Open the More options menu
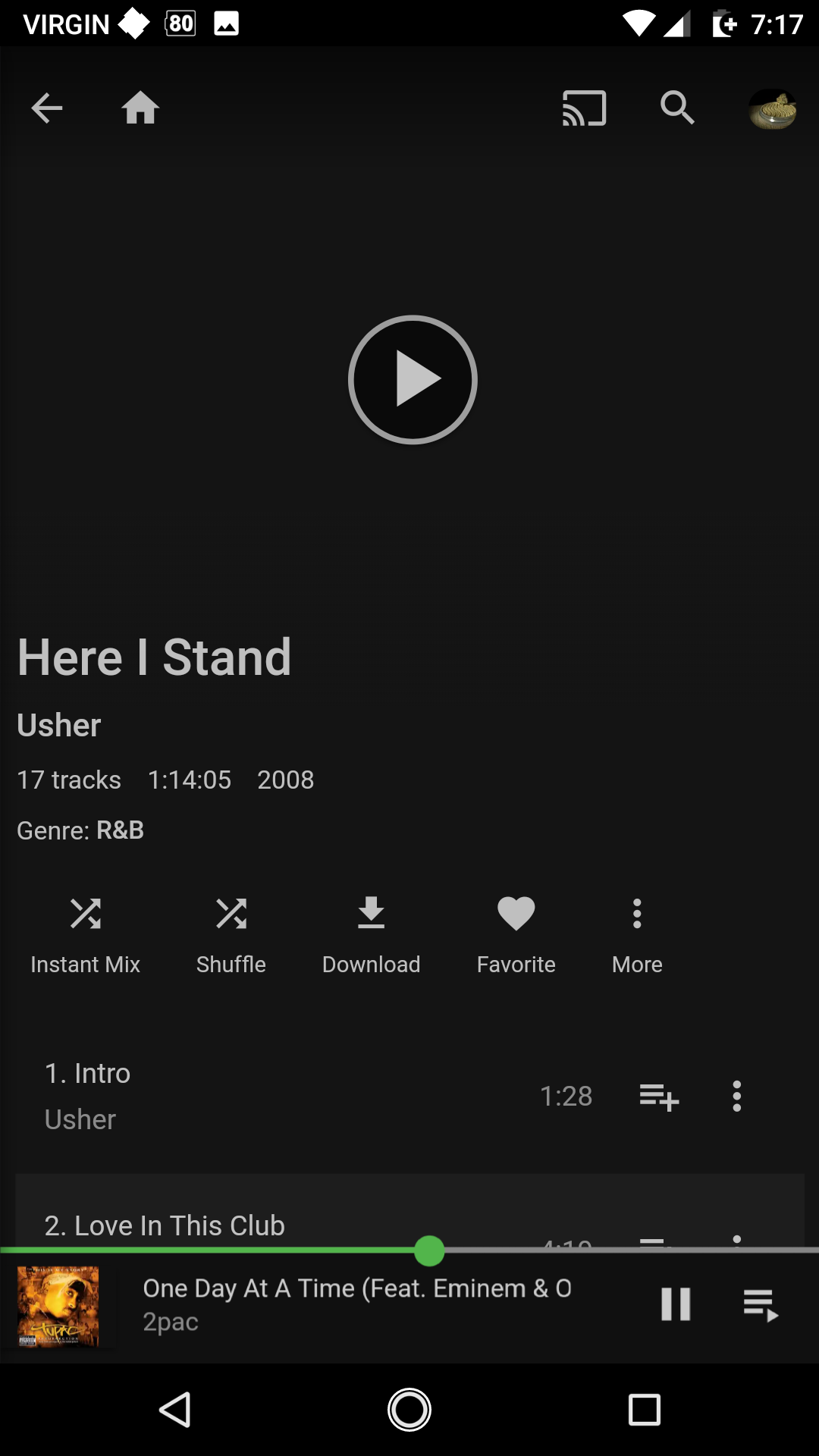 coord(637,933)
